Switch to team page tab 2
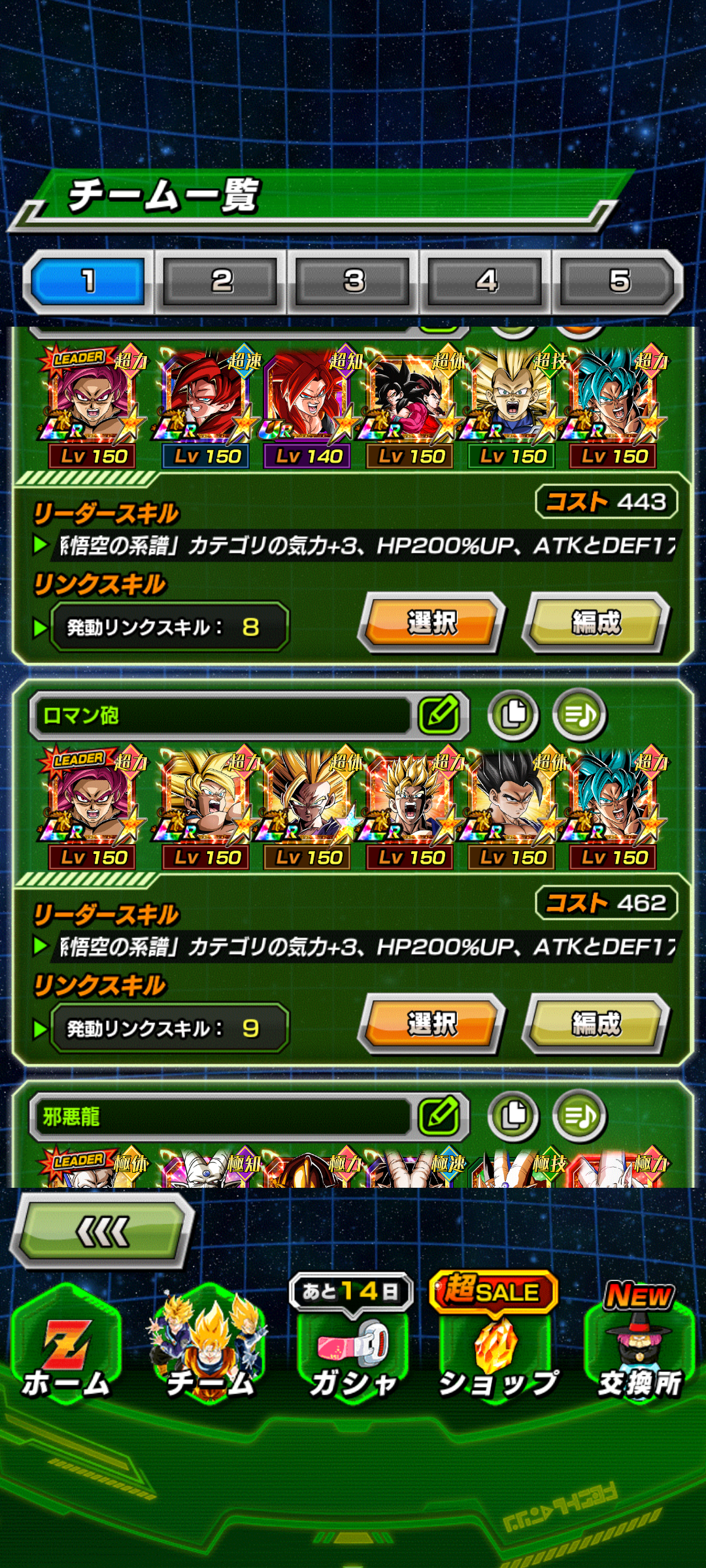The height and width of the screenshot is (1568, 706). pyautogui.click(x=221, y=282)
